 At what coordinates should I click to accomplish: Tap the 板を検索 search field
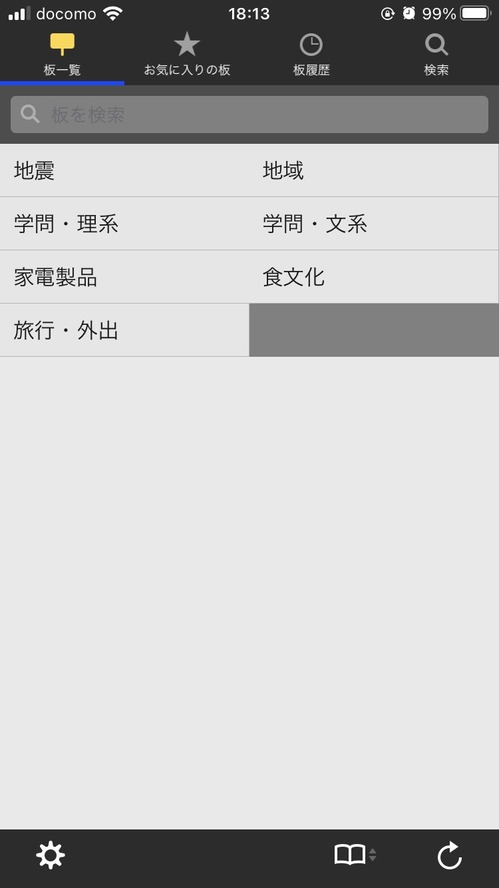[x=249, y=114]
